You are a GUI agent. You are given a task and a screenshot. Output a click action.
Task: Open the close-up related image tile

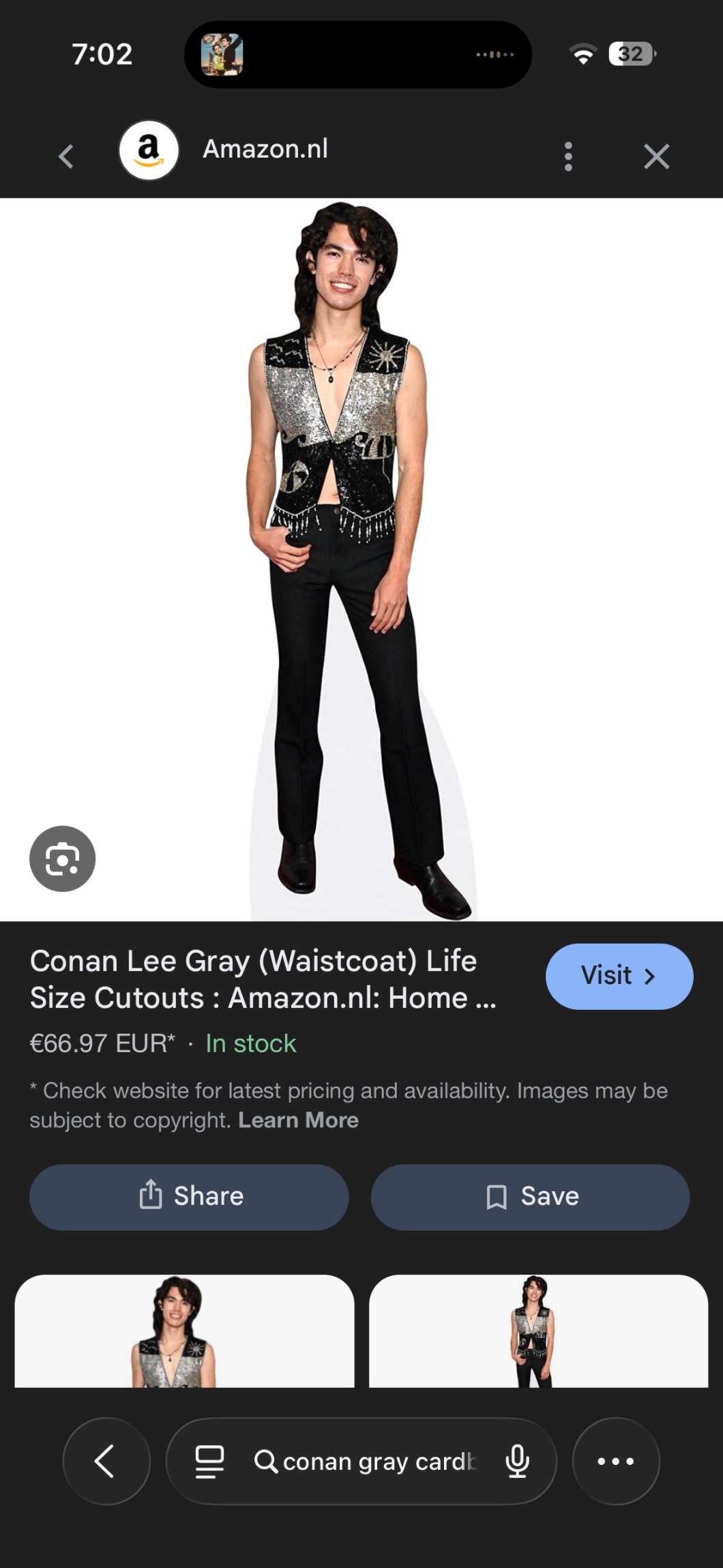[x=184, y=1331]
